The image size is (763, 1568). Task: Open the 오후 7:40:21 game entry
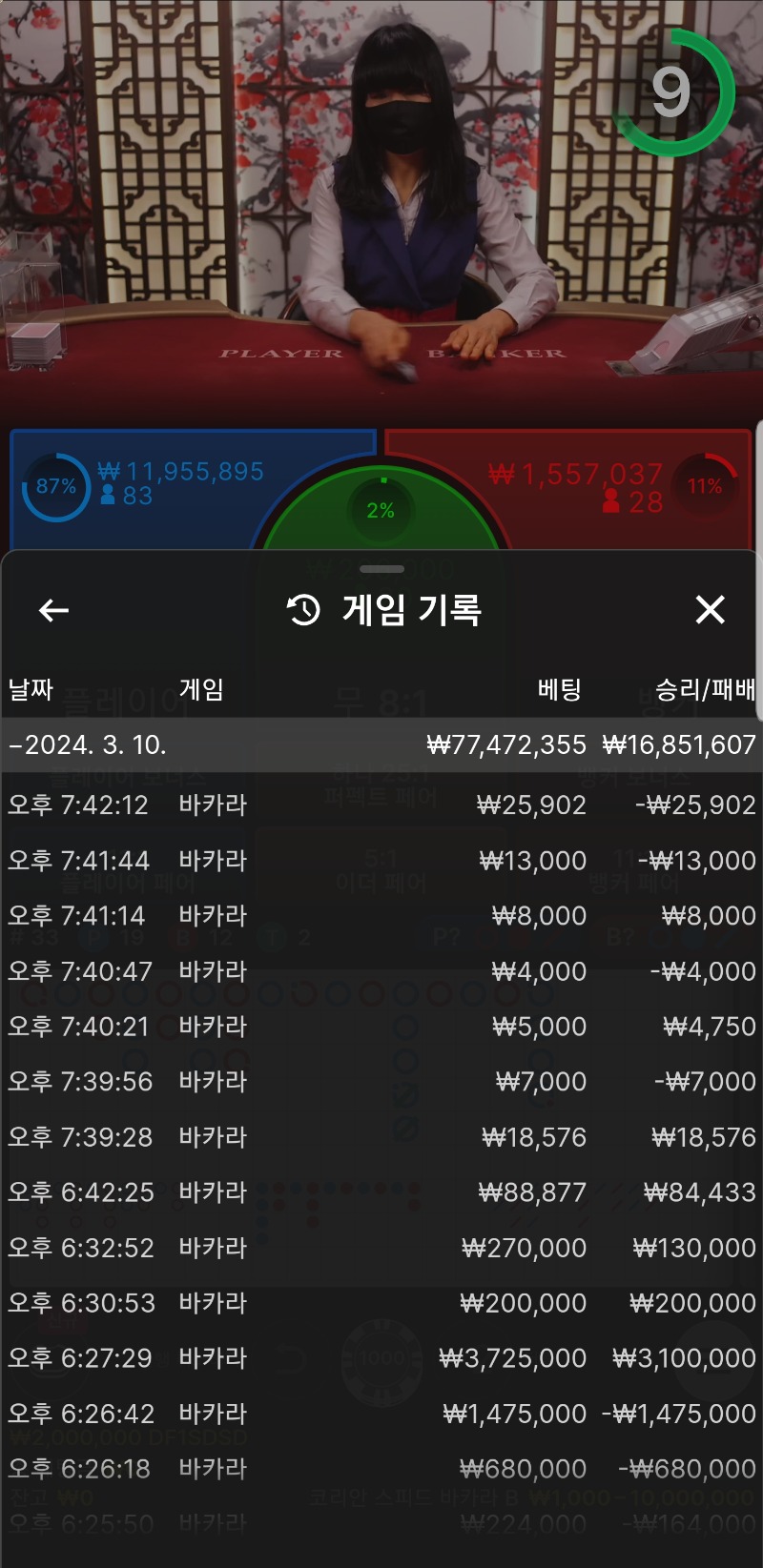[381, 1027]
